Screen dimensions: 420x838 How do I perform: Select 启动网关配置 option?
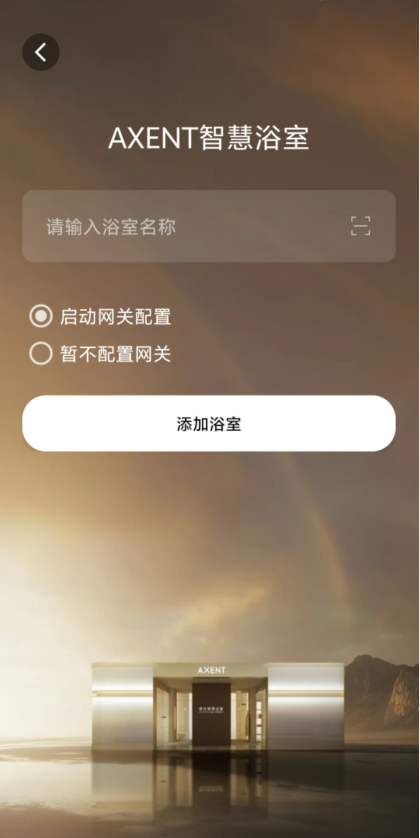point(100,316)
